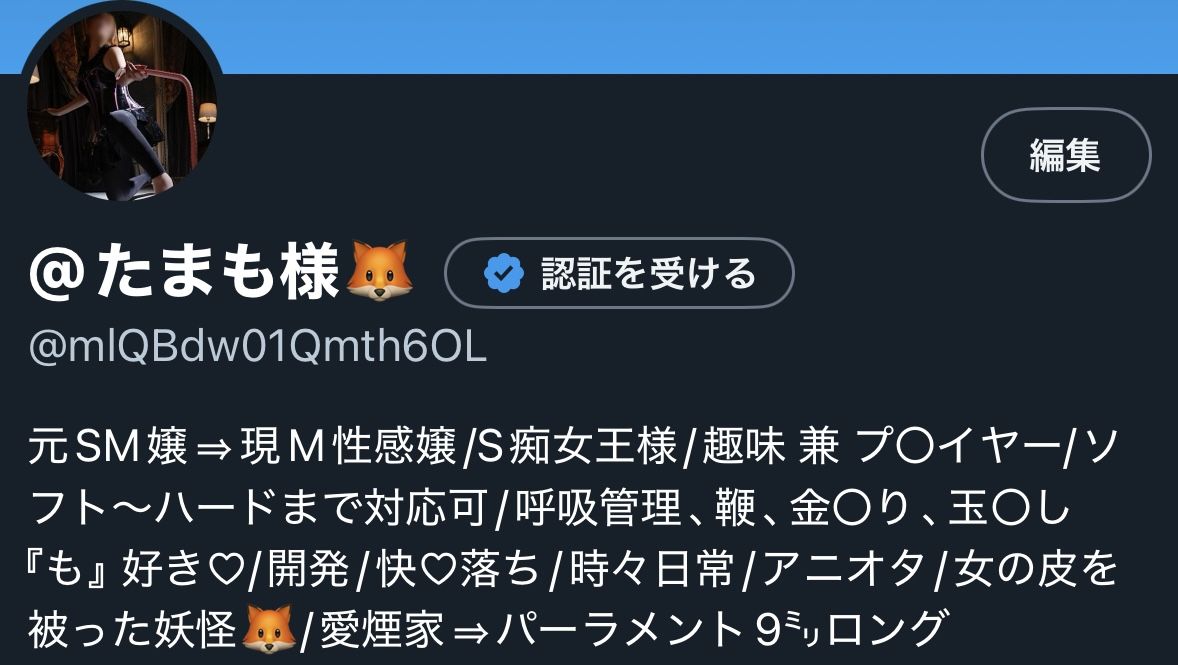This screenshot has height=665, width=1178.
Task: Tap the 認証を受ける get verified button
Action: (x=619, y=273)
